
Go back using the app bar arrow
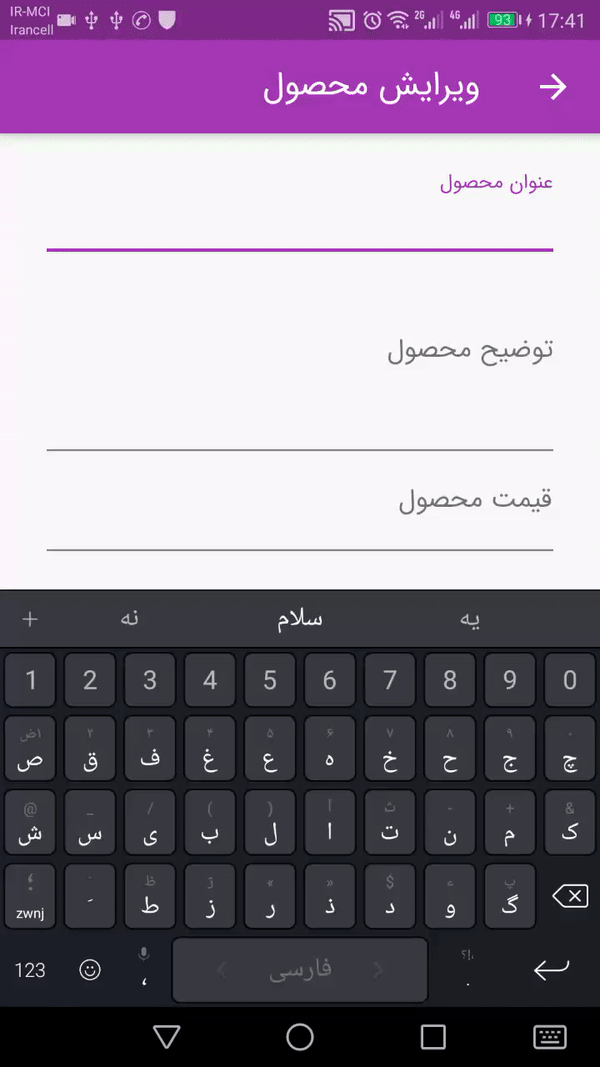[x=553, y=87]
